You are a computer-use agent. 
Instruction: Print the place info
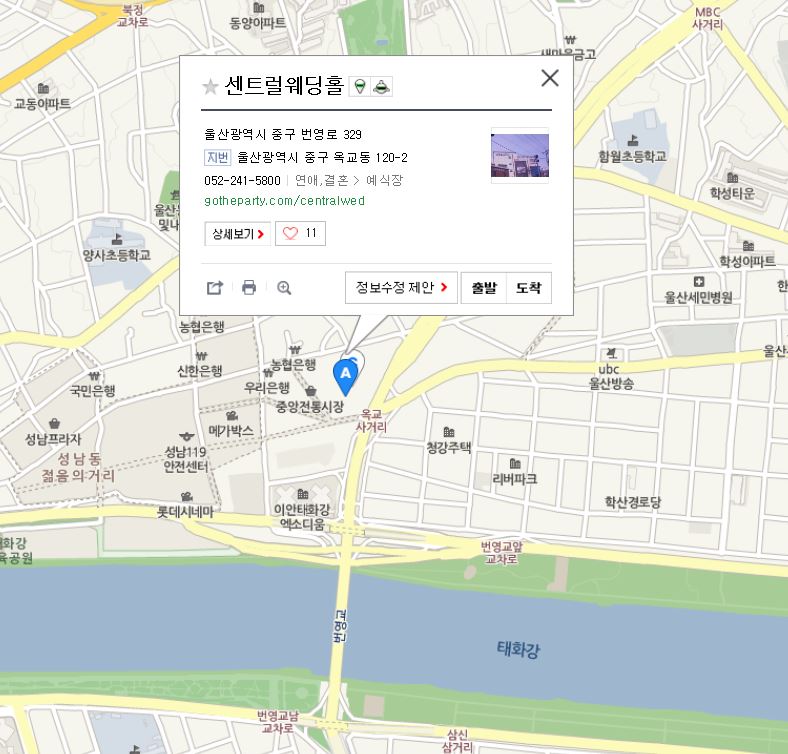[249, 288]
